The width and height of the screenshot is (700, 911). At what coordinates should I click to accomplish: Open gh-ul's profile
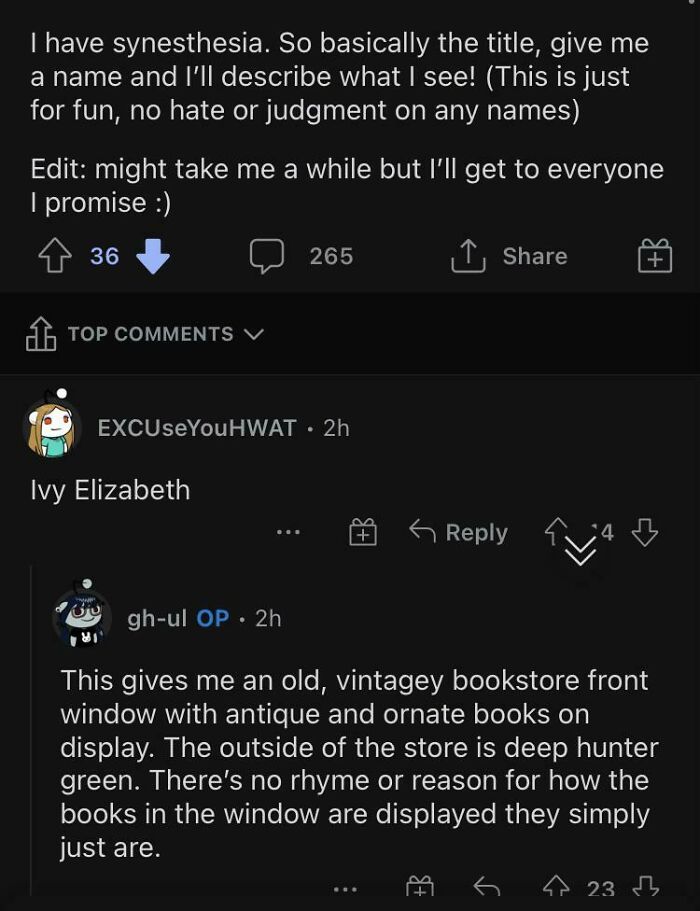click(x=156, y=619)
